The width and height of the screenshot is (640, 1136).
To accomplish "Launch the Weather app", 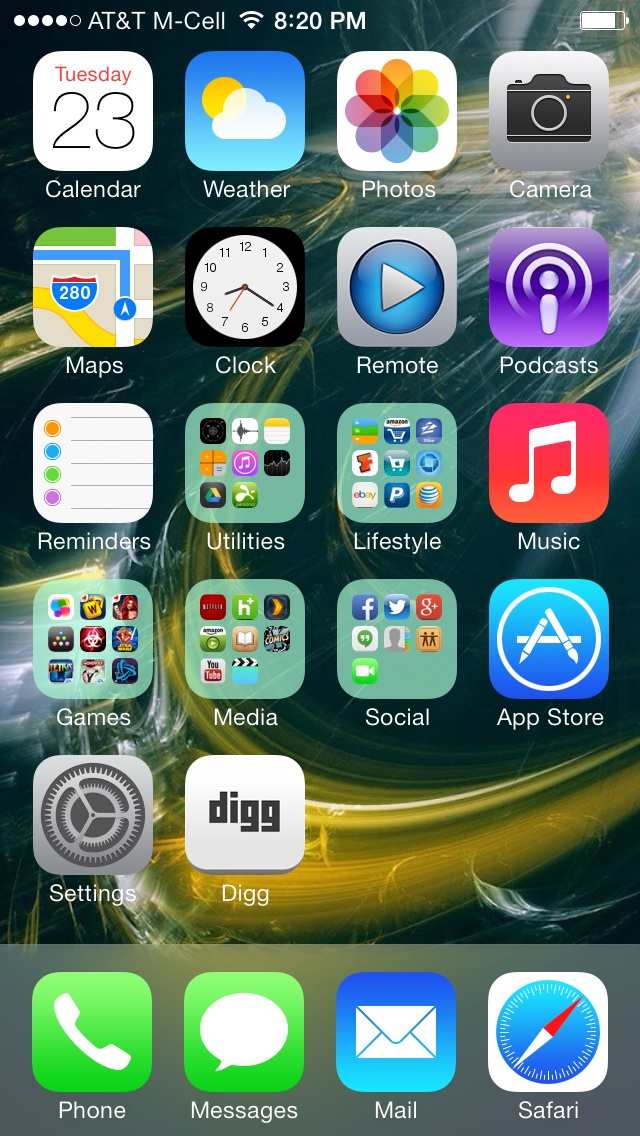I will (245, 111).
